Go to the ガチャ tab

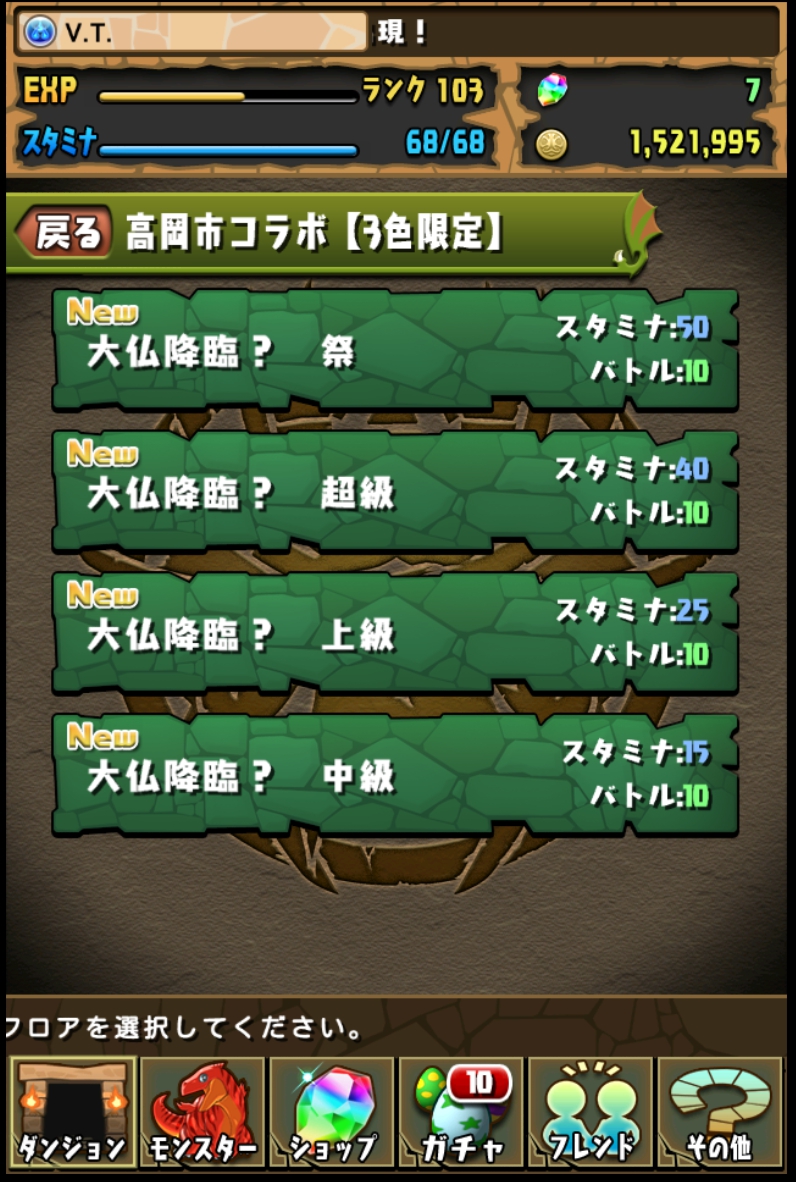point(461,1112)
